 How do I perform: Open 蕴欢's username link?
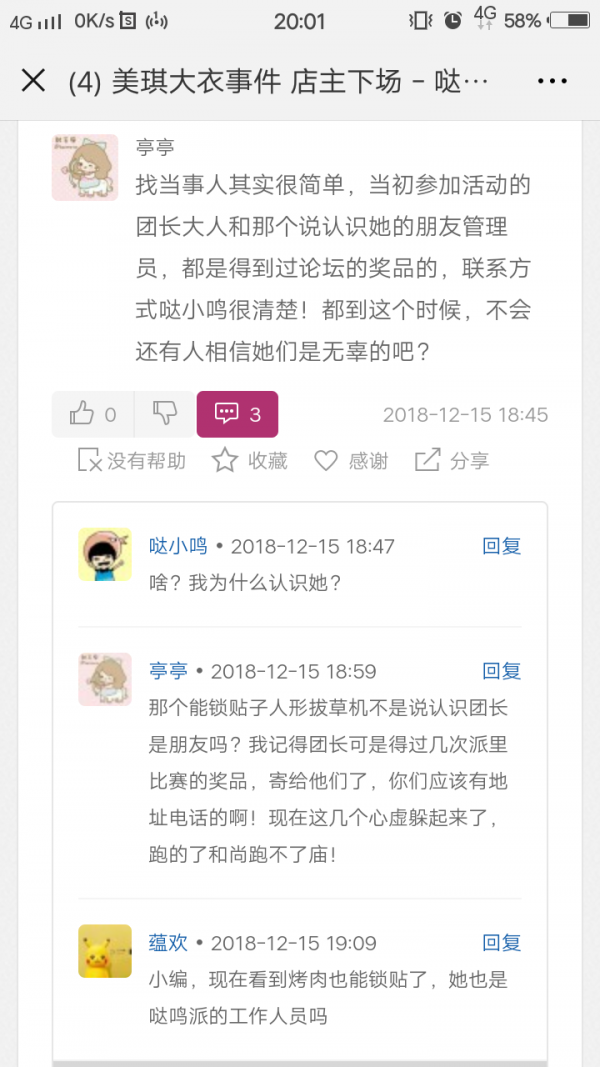(x=168, y=942)
